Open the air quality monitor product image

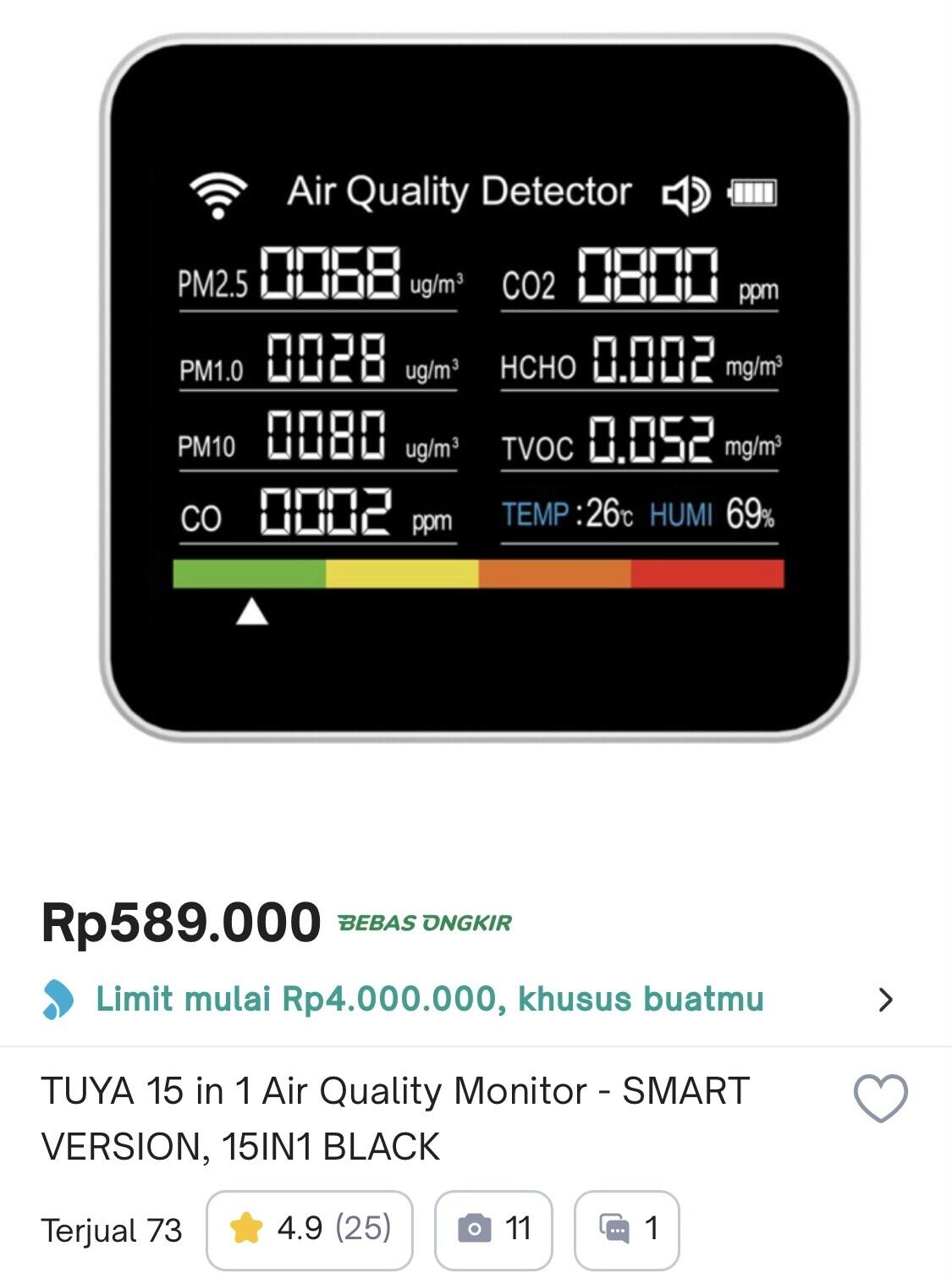(479, 389)
